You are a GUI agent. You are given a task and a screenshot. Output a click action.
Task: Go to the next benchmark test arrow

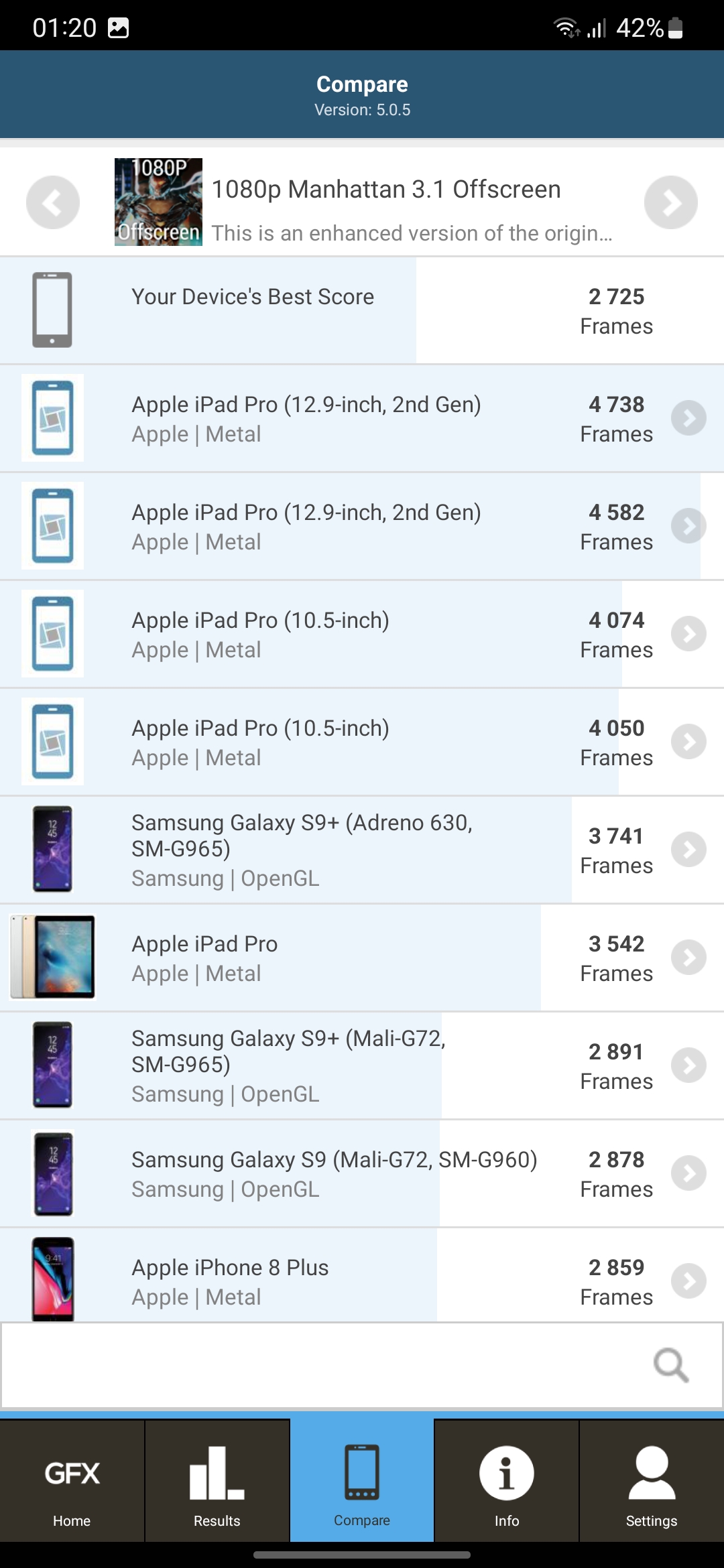pyautogui.click(x=670, y=202)
